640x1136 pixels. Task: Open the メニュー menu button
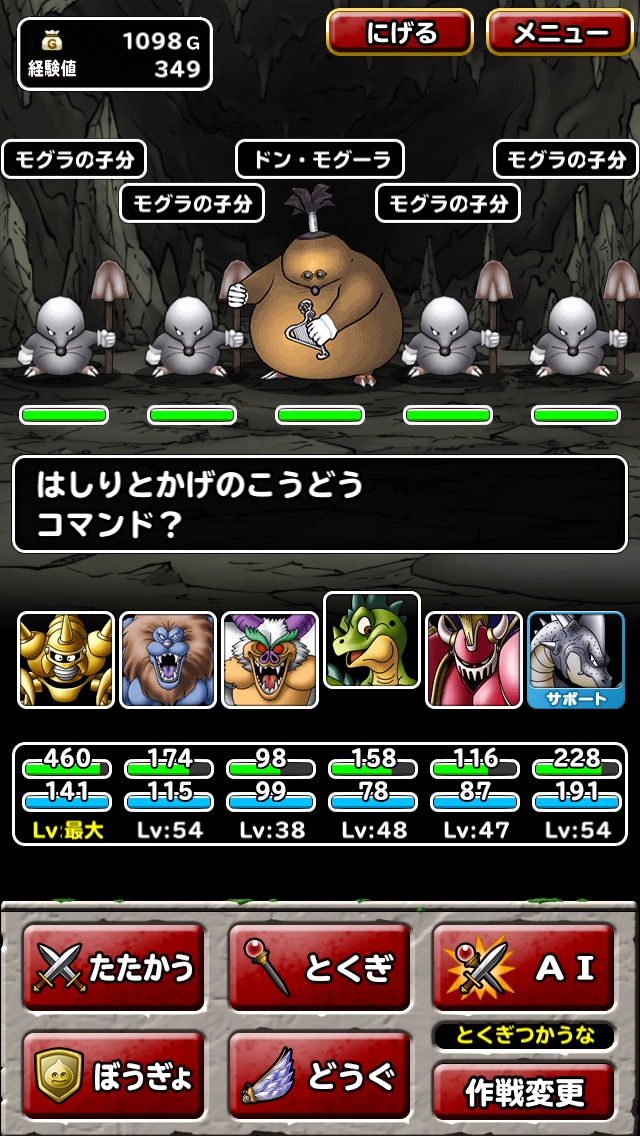tap(561, 33)
